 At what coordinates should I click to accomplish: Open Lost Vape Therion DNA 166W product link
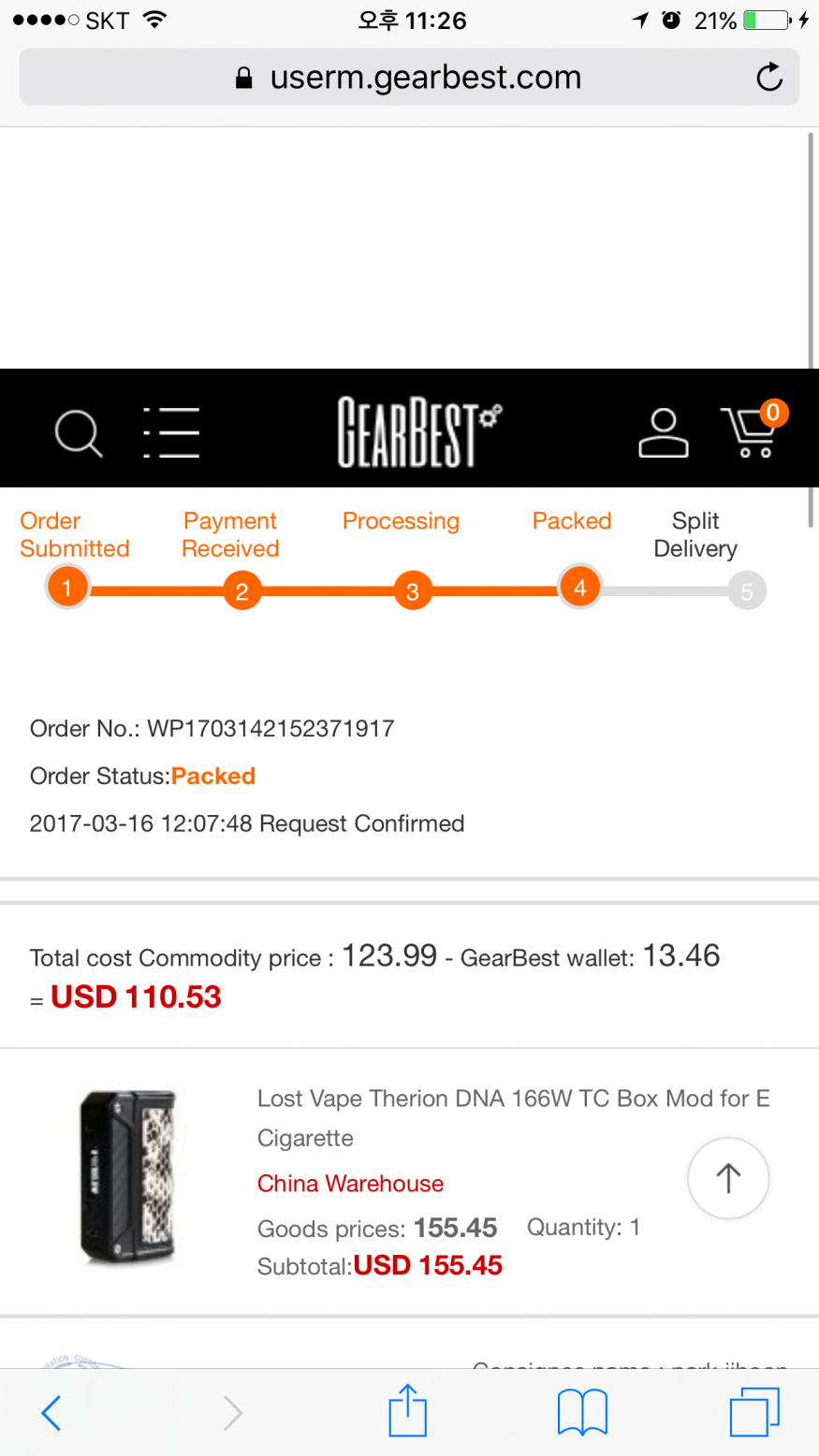[x=513, y=1117]
